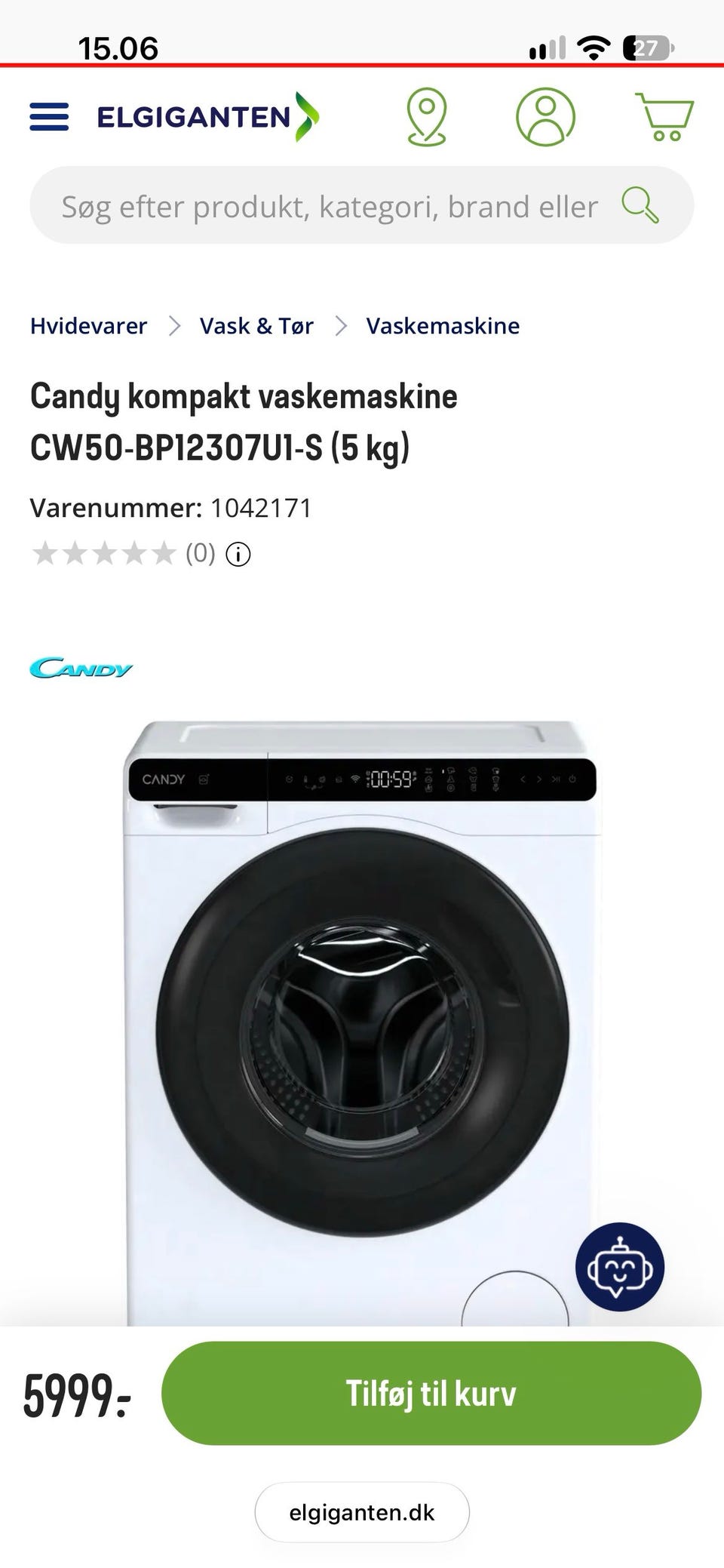The height and width of the screenshot is (1568, 724).
Task: Open the hamburger menu
Action: coord(49,117)
